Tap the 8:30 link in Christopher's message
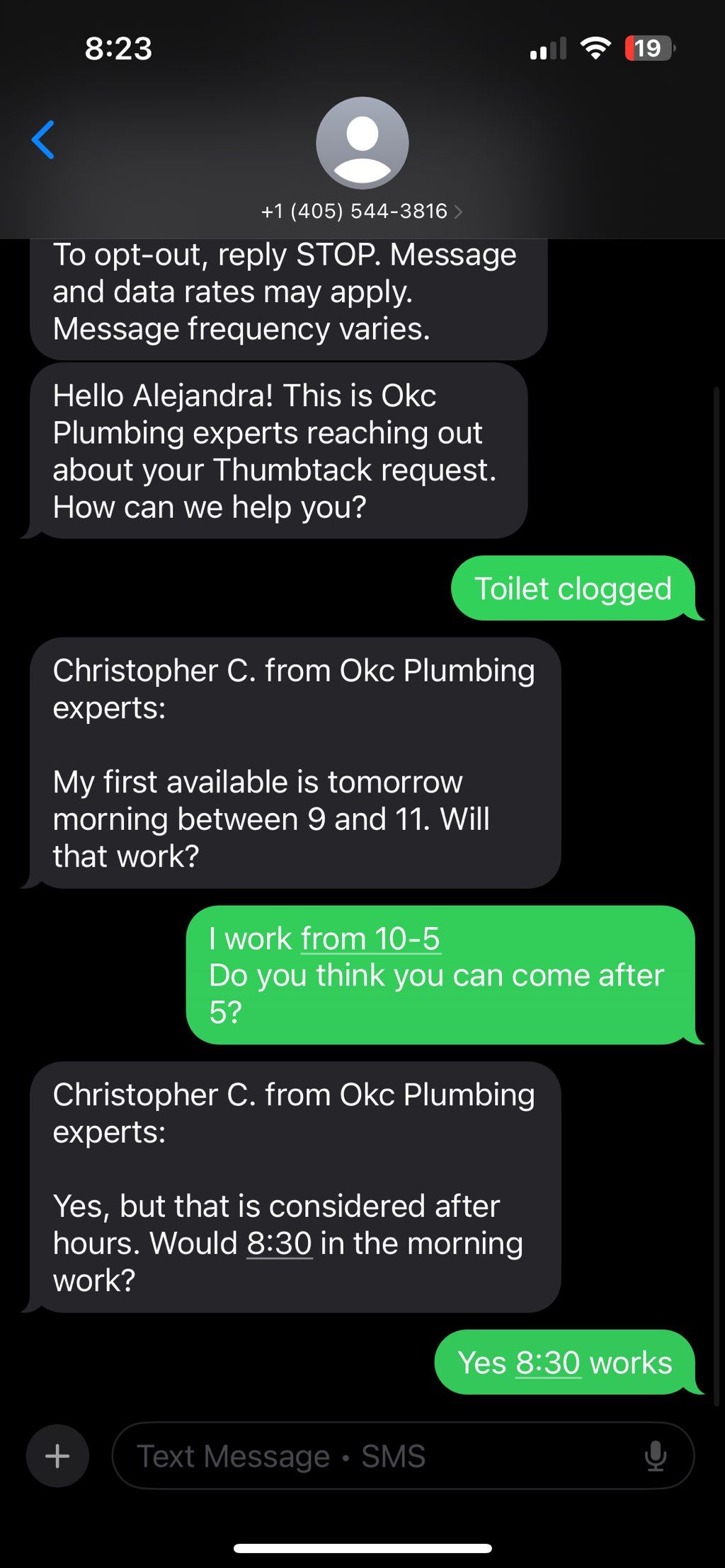This screenshot has width=725, height=1568. (x=279, y=1243)
